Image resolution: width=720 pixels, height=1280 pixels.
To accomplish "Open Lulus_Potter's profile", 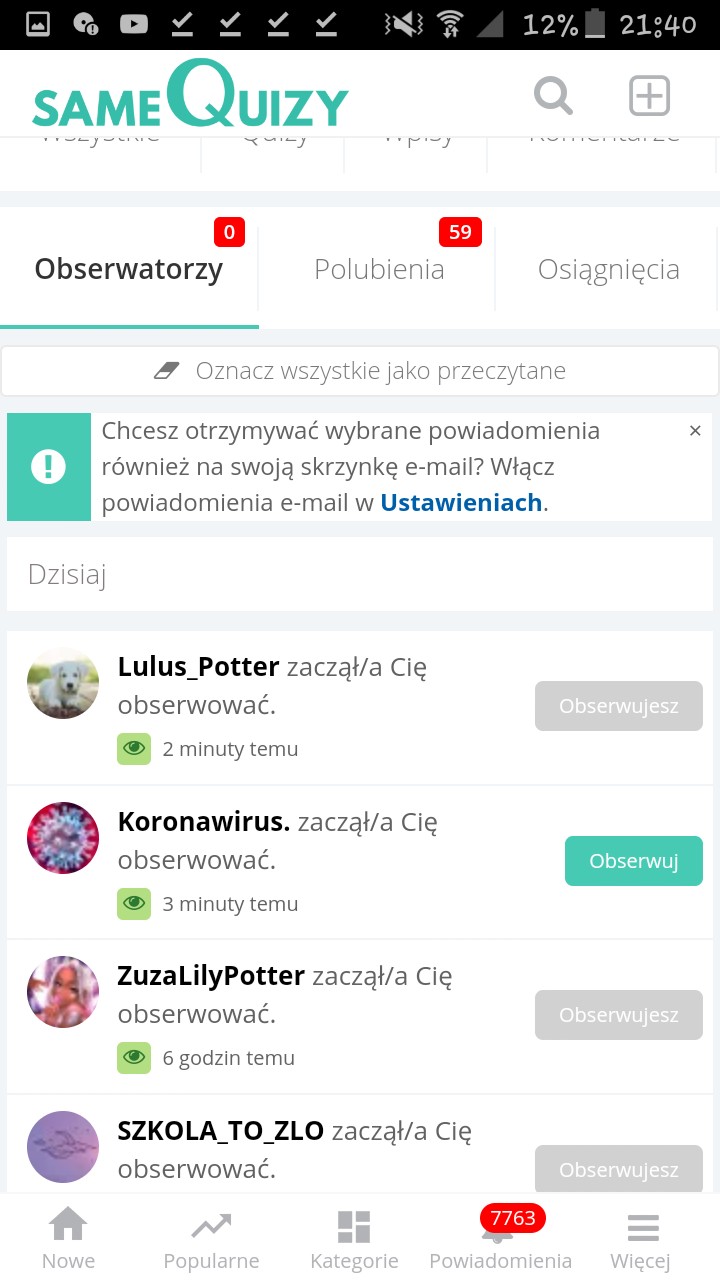I will [198, 667].
